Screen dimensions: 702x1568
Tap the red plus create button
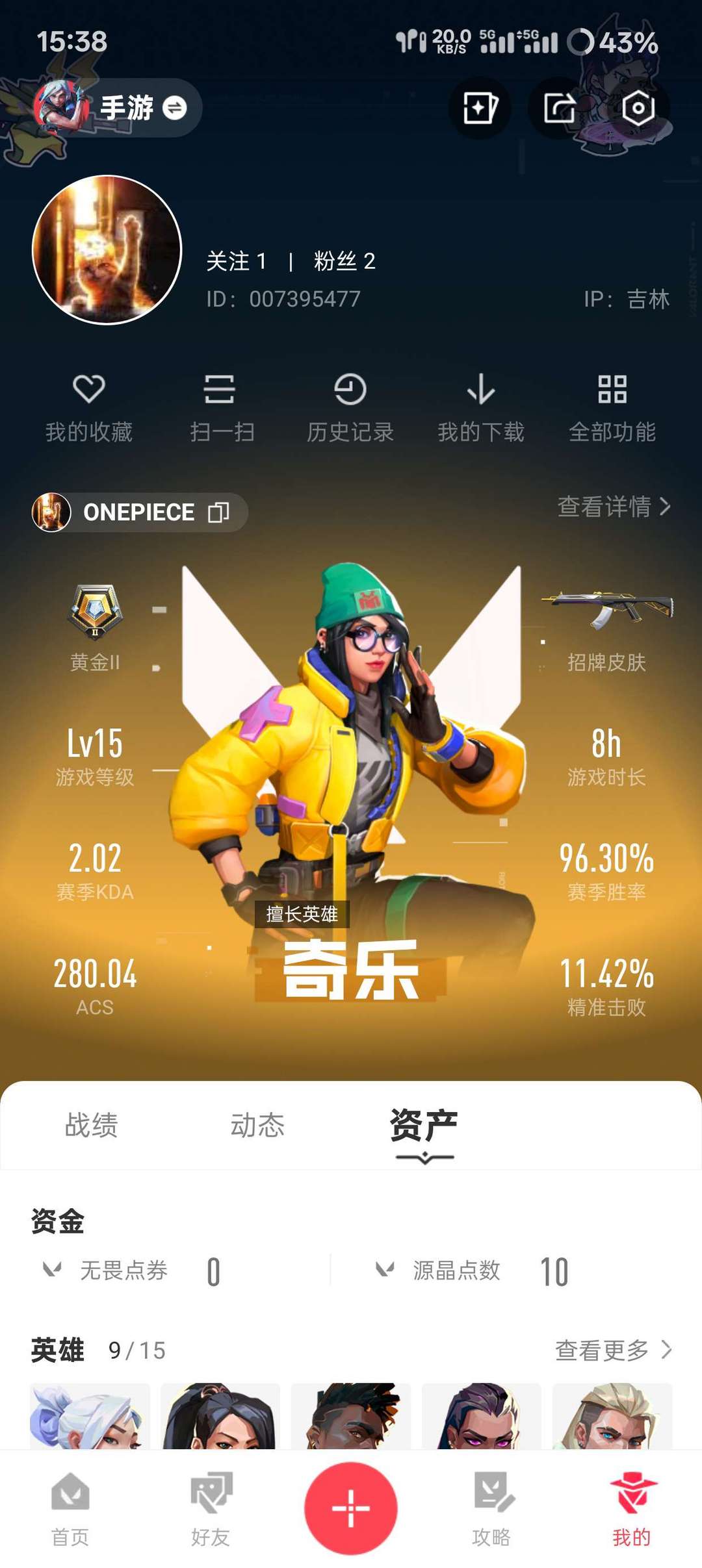pos(351,1508)
